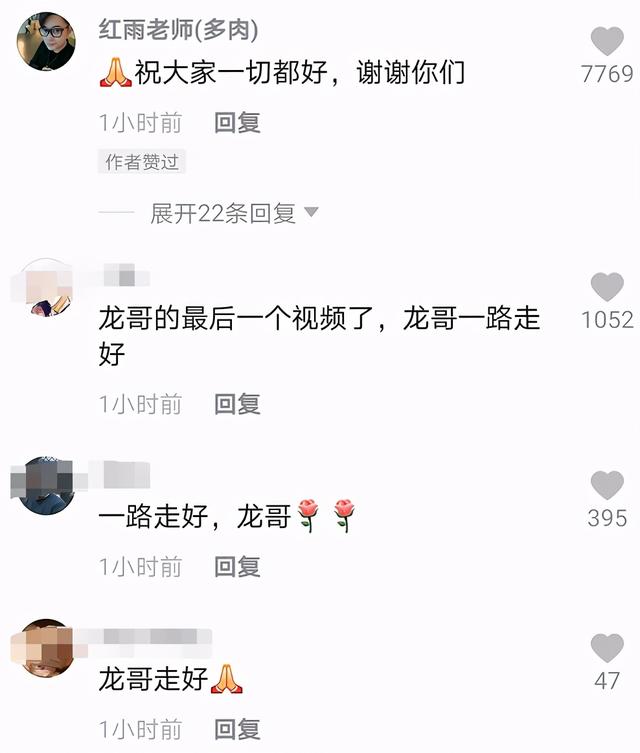Like the comment with 1052 likes

[607, 287]
